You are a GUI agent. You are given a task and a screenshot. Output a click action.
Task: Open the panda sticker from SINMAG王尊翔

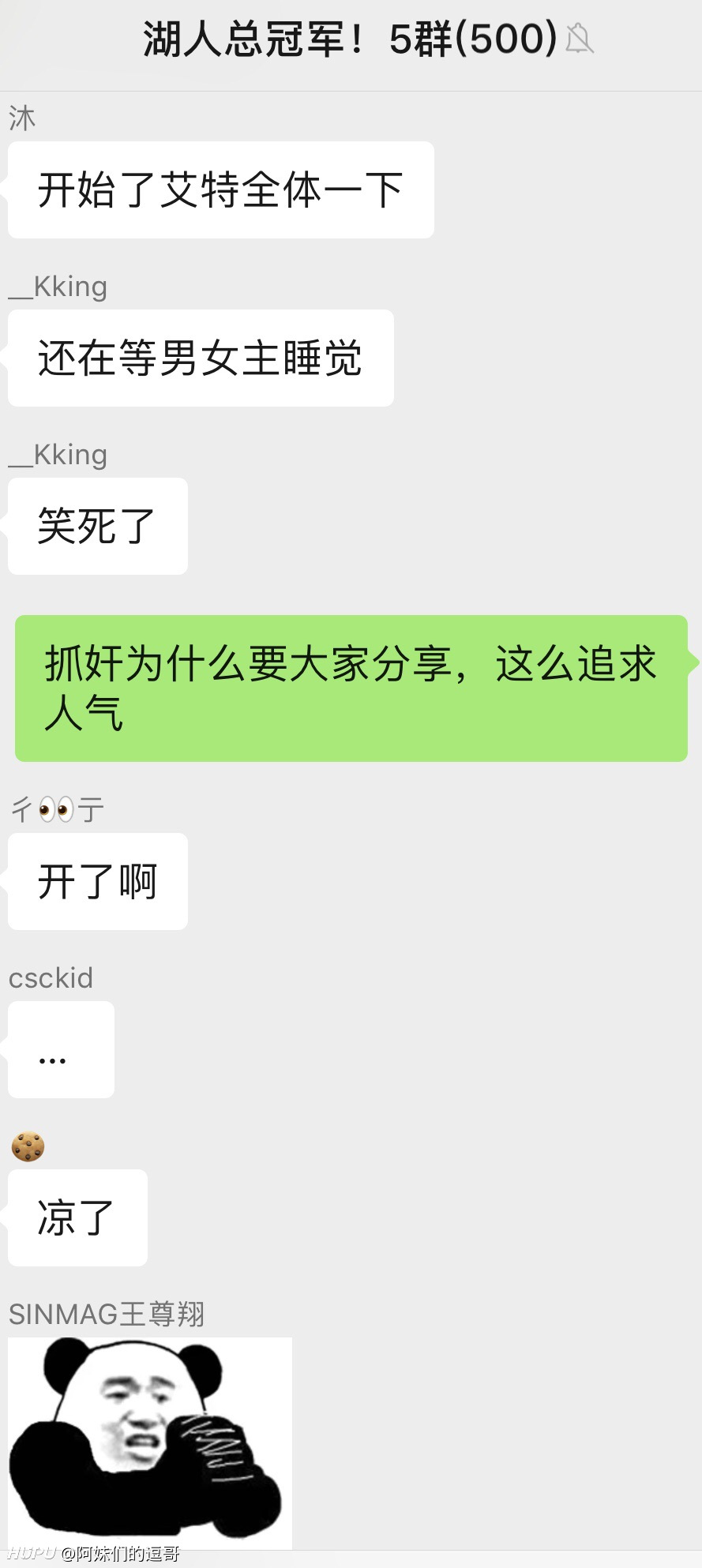[x=150, y=1442]
